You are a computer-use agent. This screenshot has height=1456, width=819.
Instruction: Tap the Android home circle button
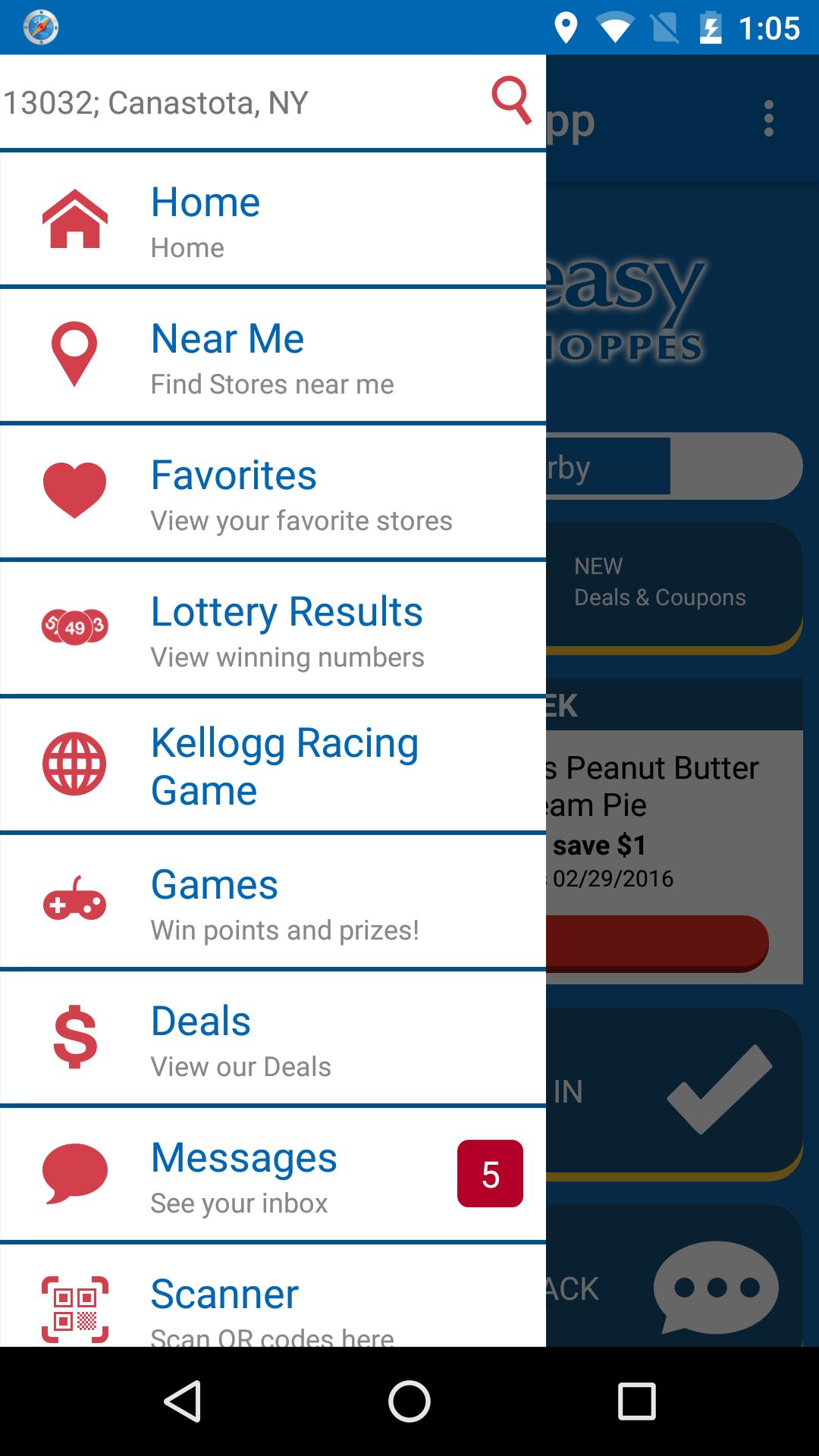(x=409, y=1401)
